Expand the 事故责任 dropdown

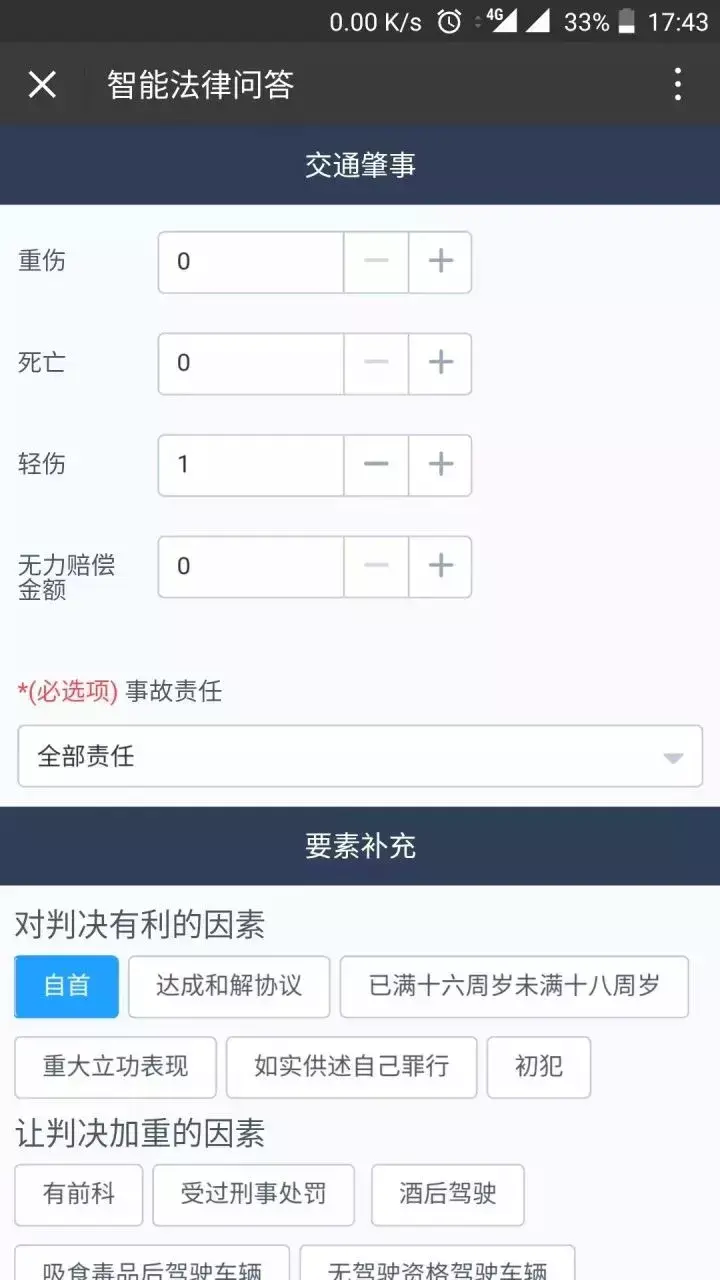pyautogui.click(x=360, y=756)
